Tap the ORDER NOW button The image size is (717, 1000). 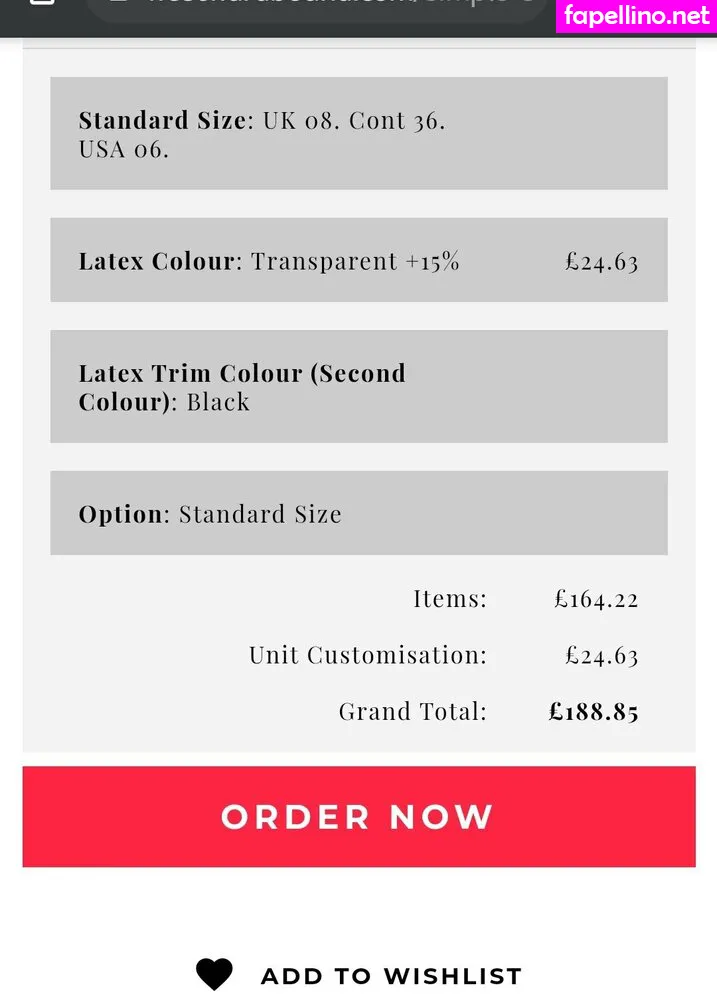pos(358,816)
